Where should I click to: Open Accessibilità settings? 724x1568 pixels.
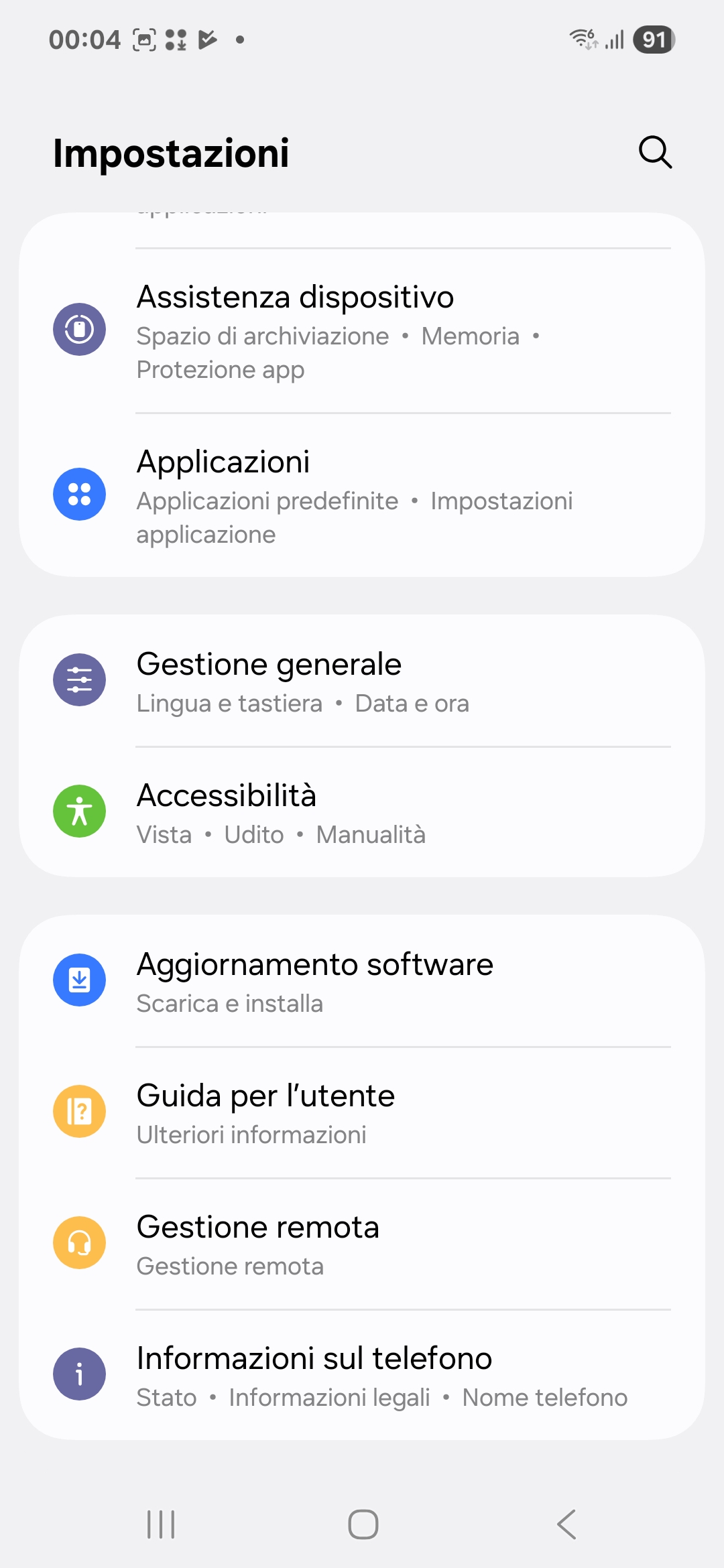(x=362, y=812)
